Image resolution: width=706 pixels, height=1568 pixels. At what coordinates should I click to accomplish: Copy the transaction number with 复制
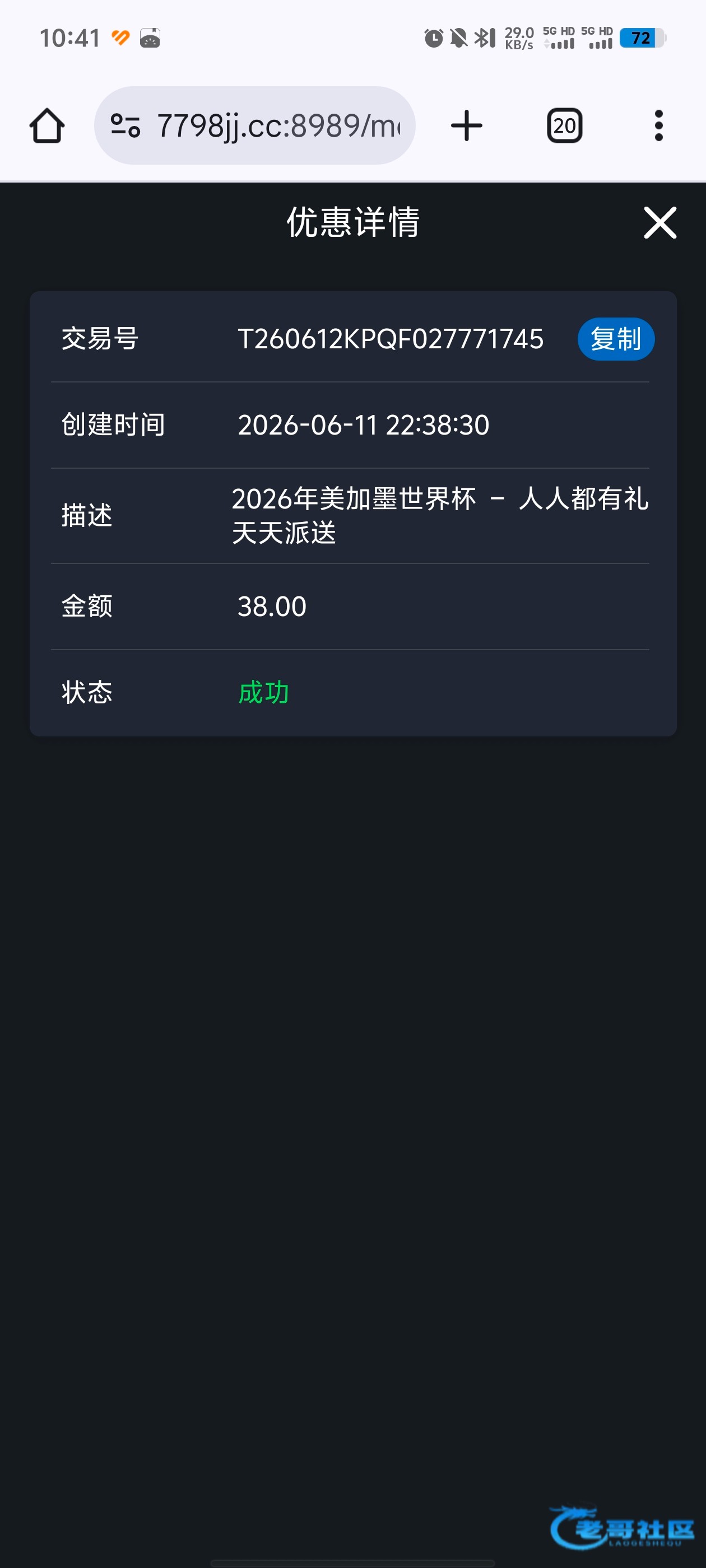pos(616,339)
